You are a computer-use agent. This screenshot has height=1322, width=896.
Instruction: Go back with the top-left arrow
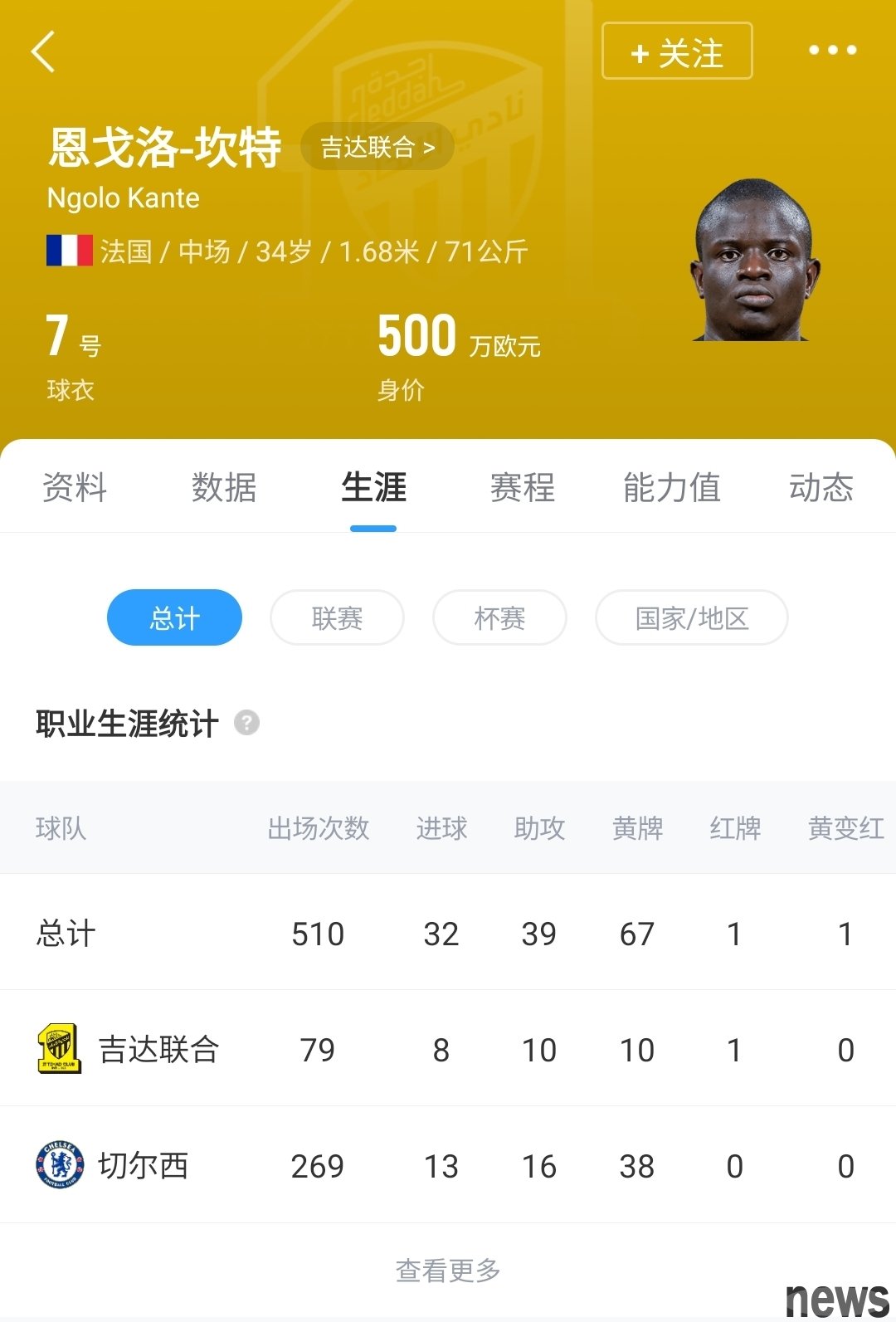tap(43, 51)
